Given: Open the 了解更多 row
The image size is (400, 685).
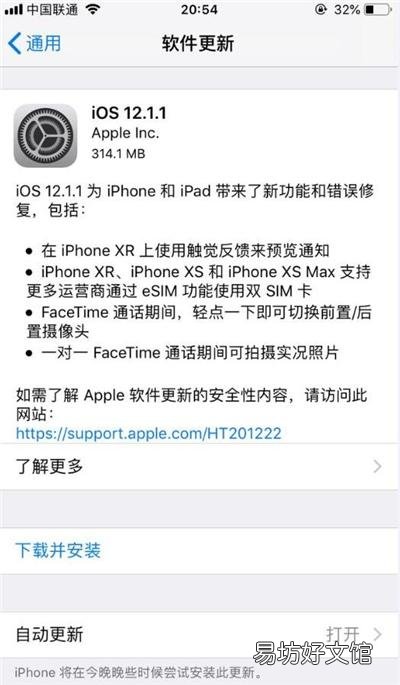Looking at the screenshot, I should click(200, 467).
